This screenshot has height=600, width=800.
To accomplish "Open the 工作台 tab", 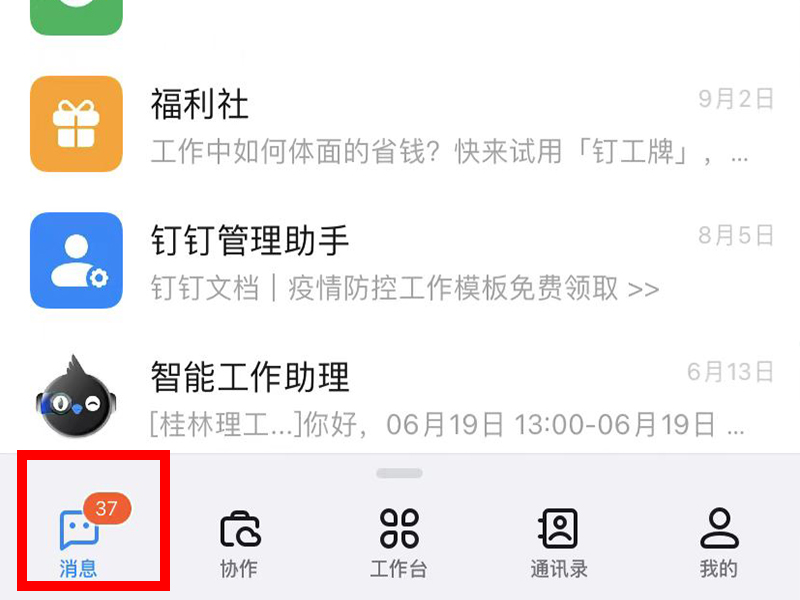I will pyautogui.click(x=399, y=542).
